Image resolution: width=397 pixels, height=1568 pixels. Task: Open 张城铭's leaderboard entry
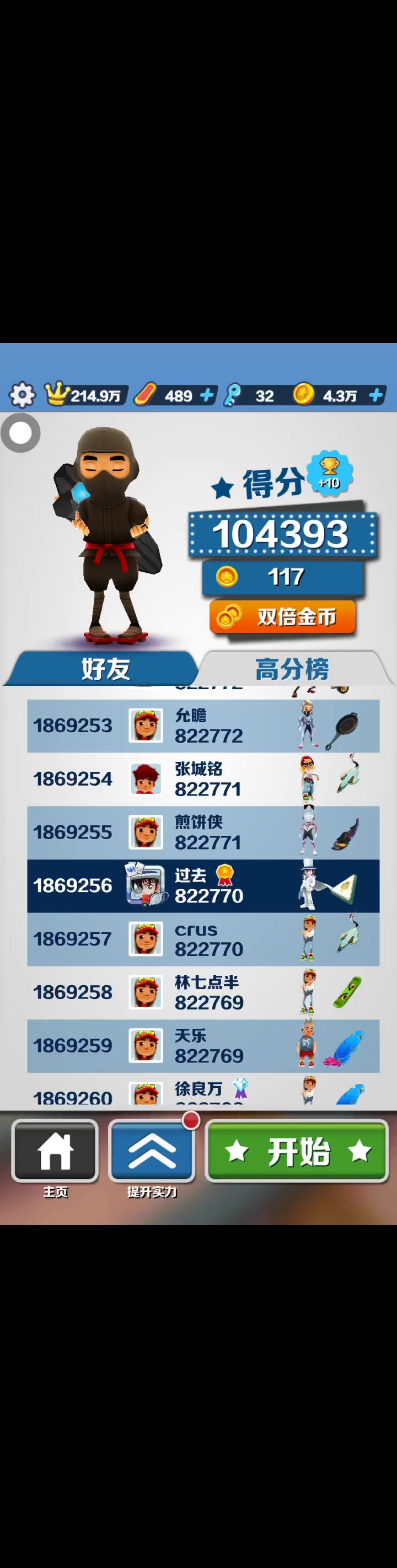pyautogui.click(x=203, y=779)
